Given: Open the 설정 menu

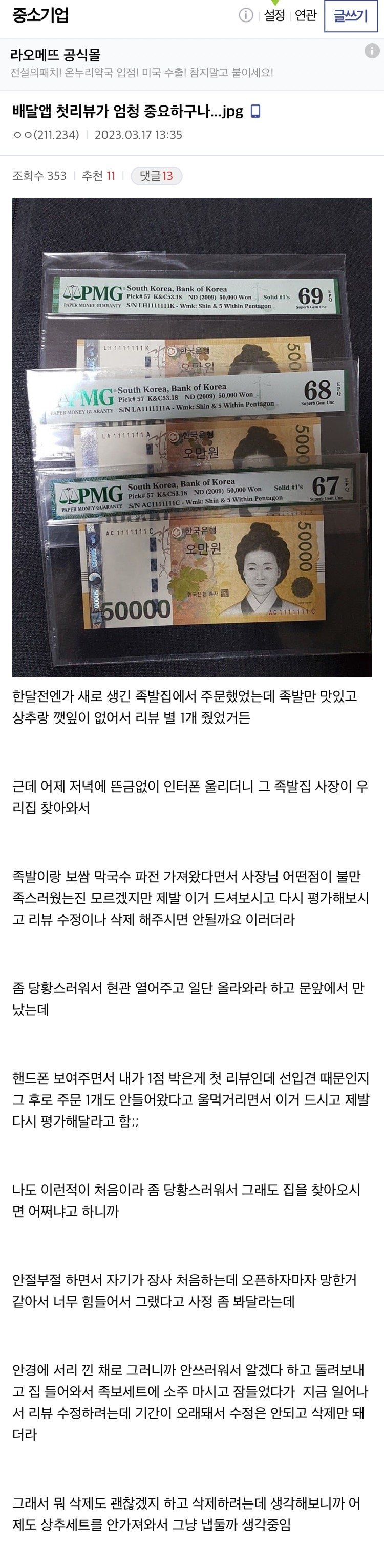Looking at the screenshot, I should 274,16.
